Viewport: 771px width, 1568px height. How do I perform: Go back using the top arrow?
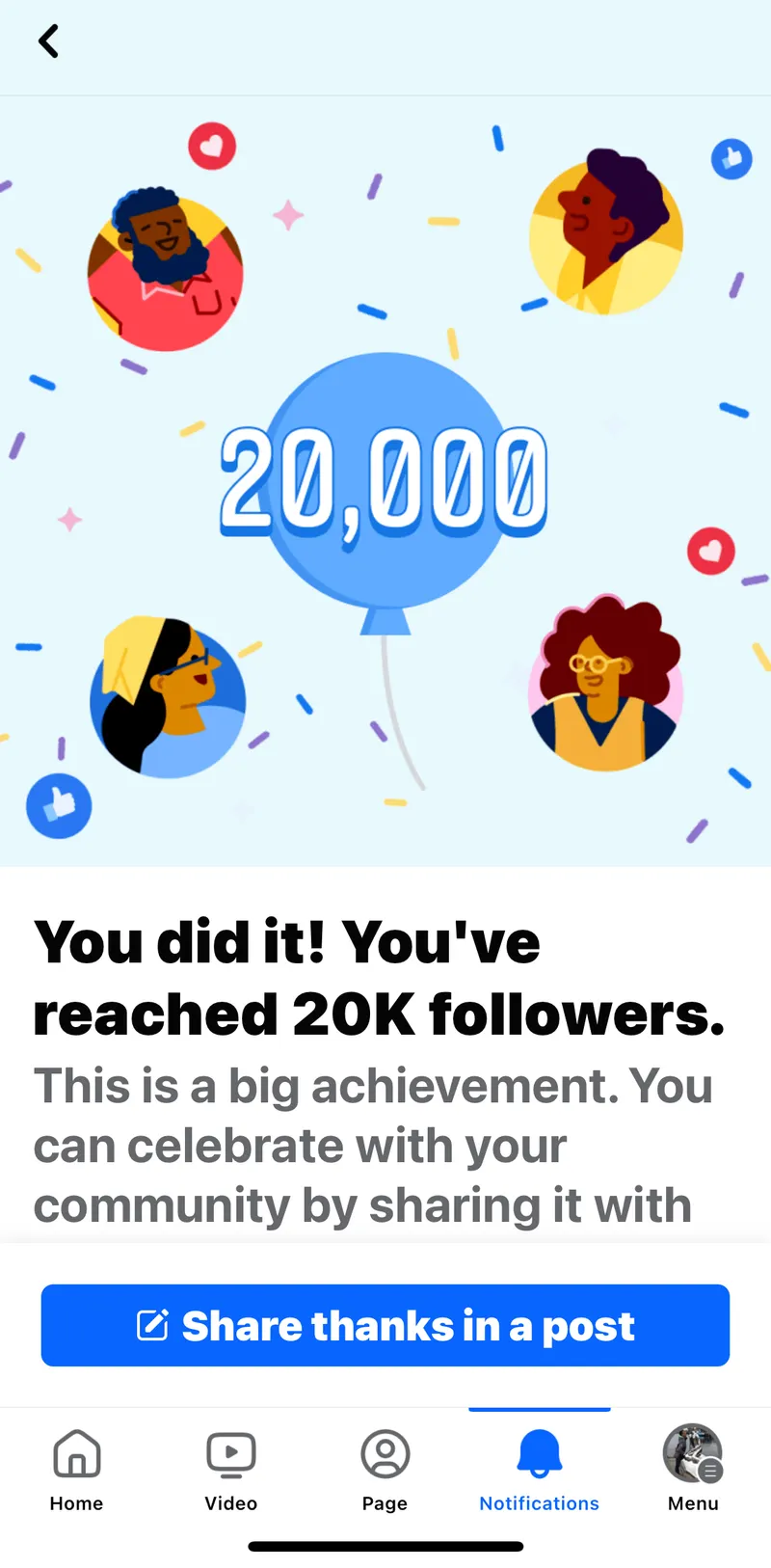[x=48, y=41]
